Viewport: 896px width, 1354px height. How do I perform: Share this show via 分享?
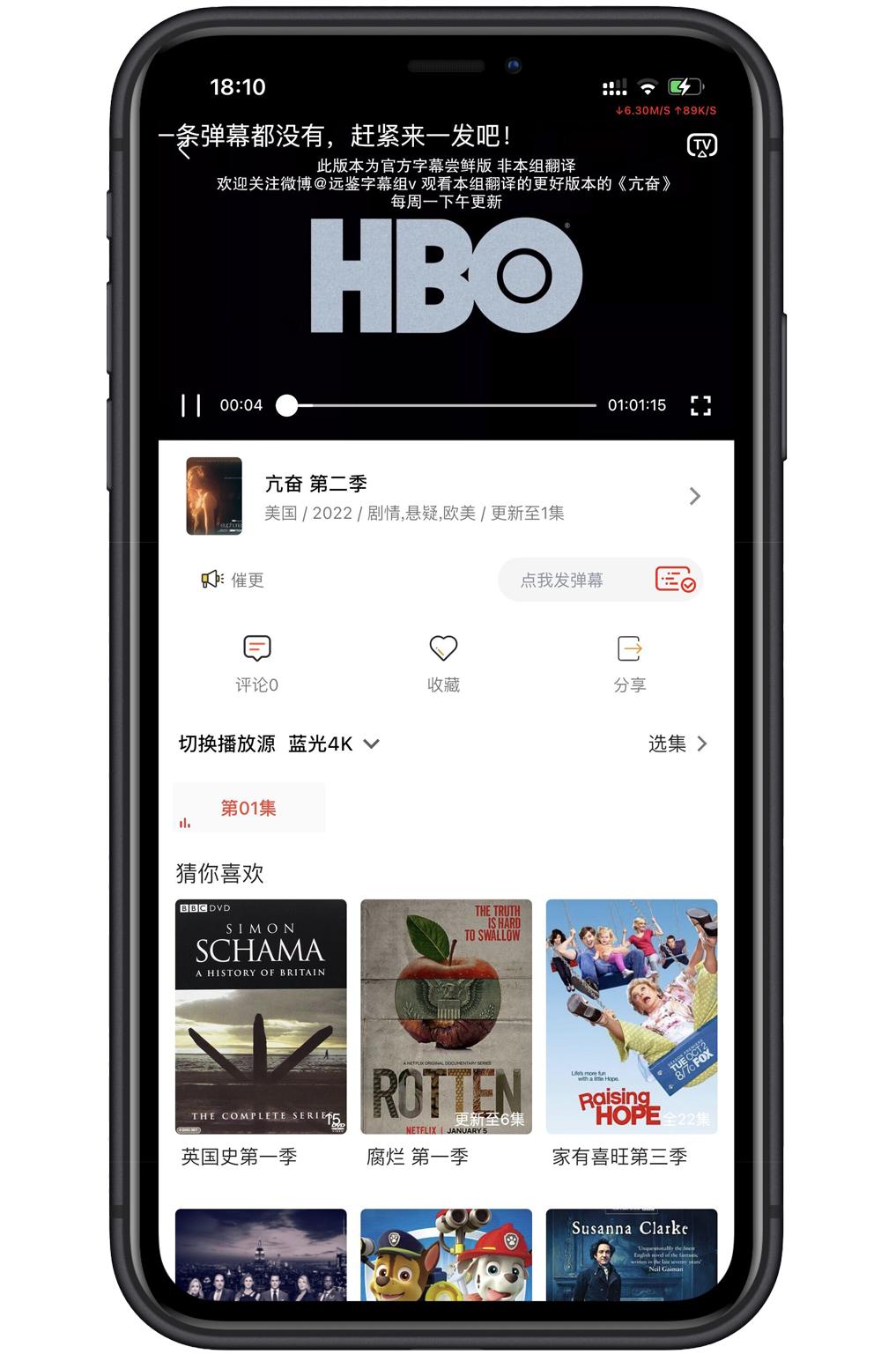tap(629, 662)
